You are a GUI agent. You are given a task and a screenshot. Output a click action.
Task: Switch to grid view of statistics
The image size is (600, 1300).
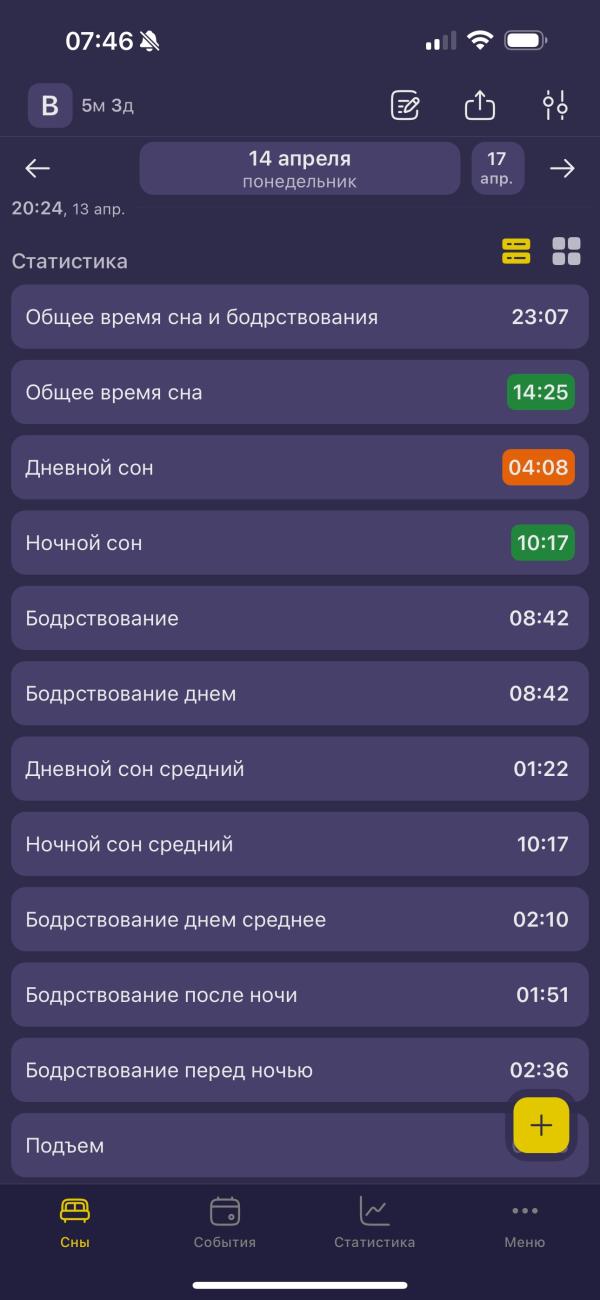pyautogui.click(x=566, y=251)
